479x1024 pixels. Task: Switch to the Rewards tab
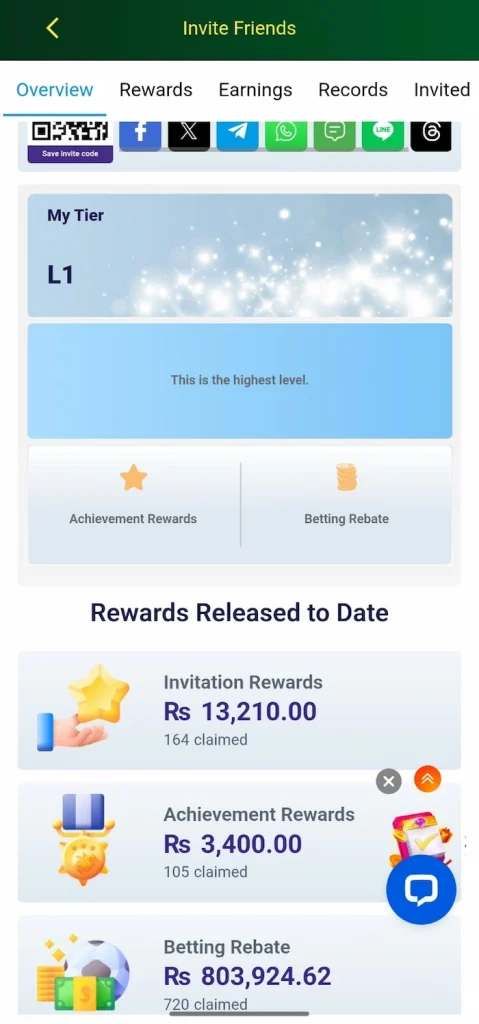point(156,89)
